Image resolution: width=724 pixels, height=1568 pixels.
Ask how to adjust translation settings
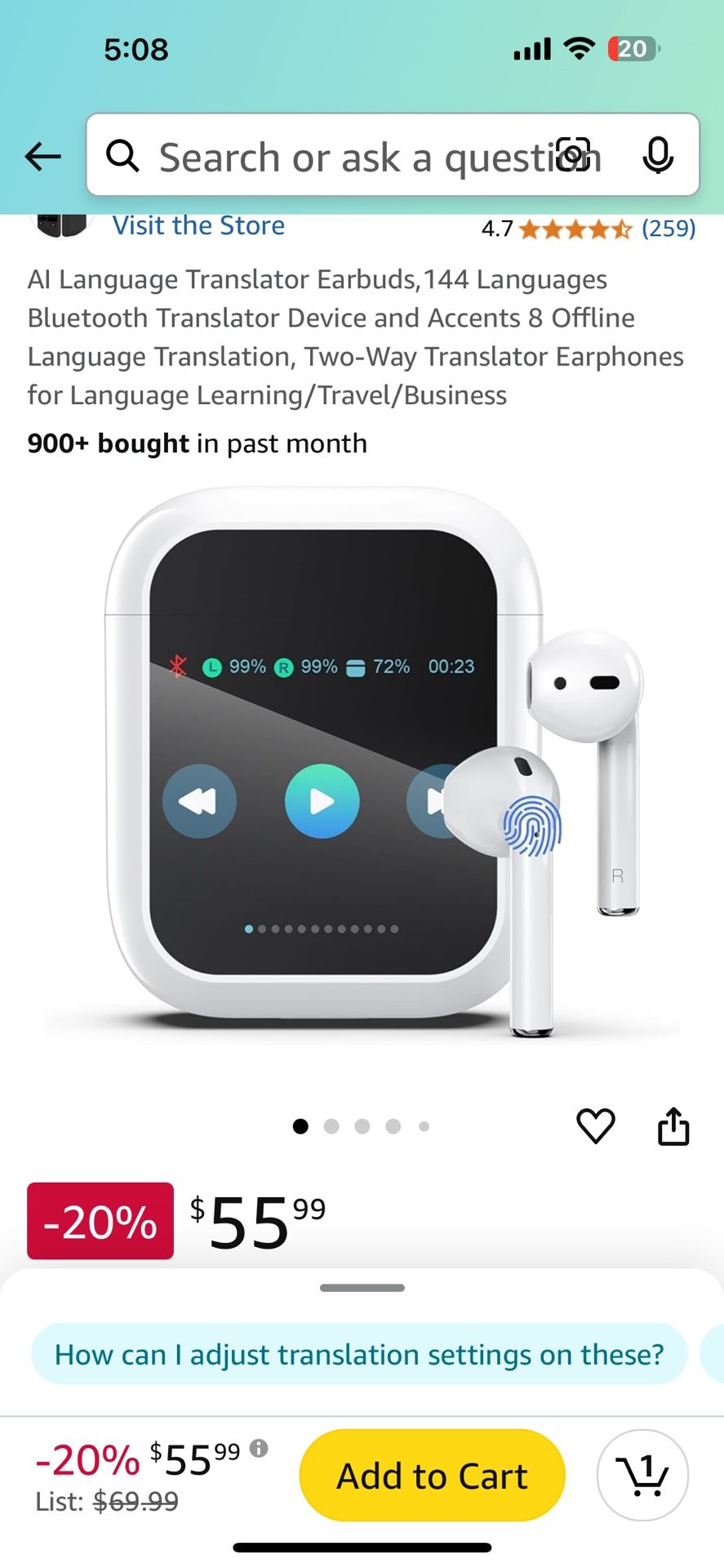click(x=359, y=1354)
